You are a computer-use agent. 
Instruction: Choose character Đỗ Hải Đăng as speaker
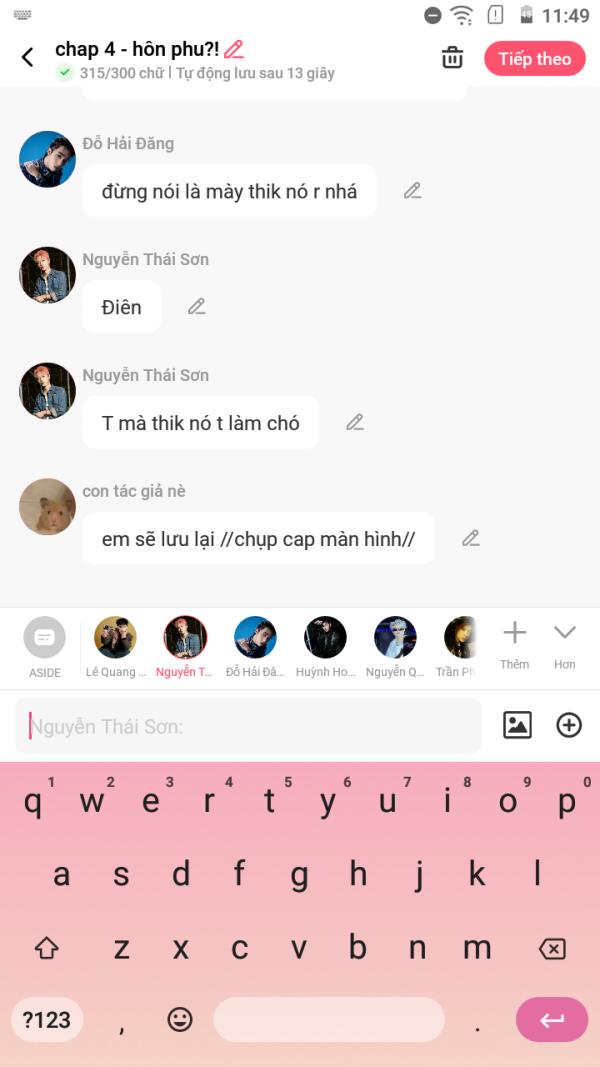click(x=255, y=647)
